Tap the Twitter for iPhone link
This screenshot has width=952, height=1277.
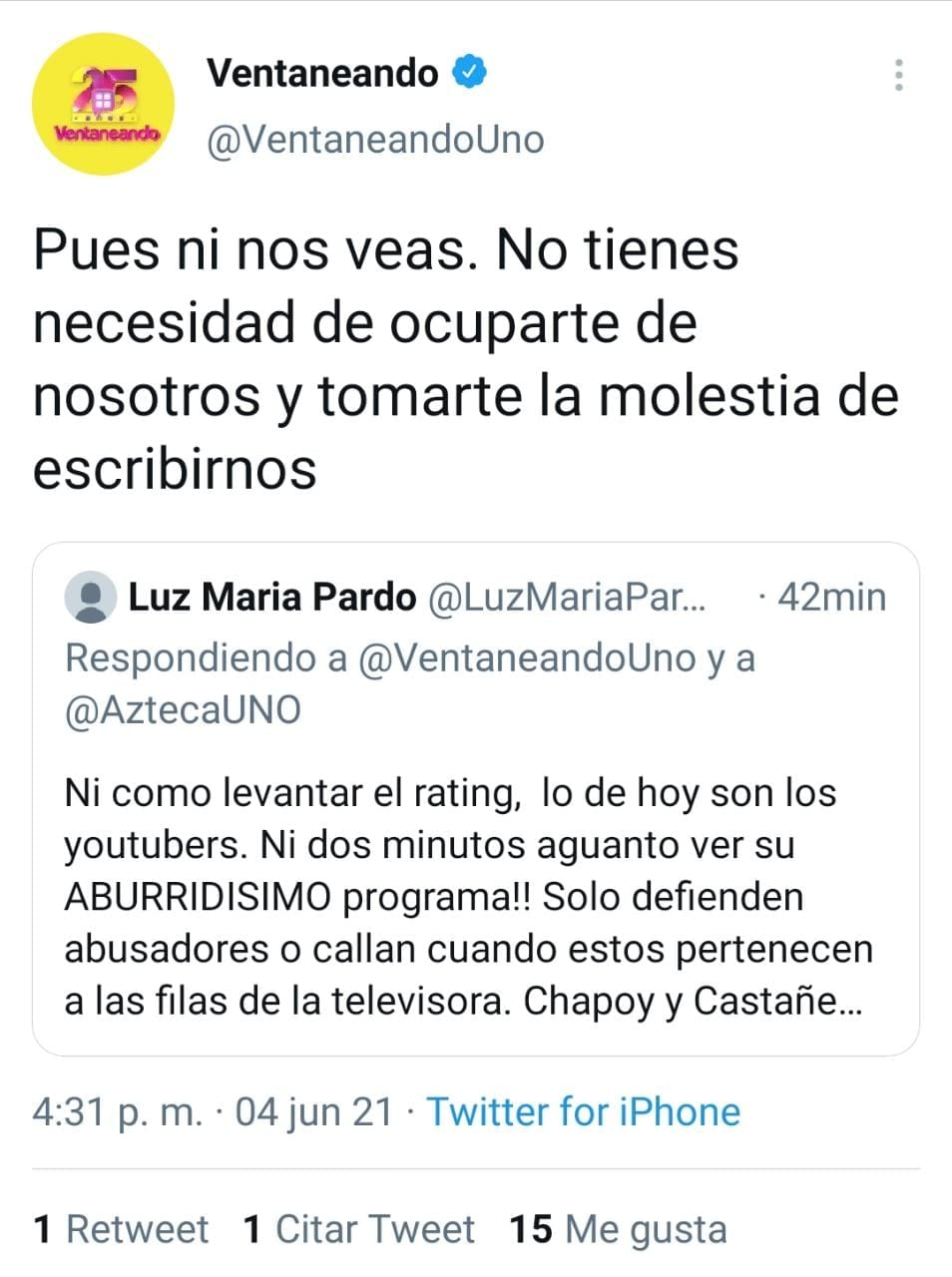pos(584,1111)
